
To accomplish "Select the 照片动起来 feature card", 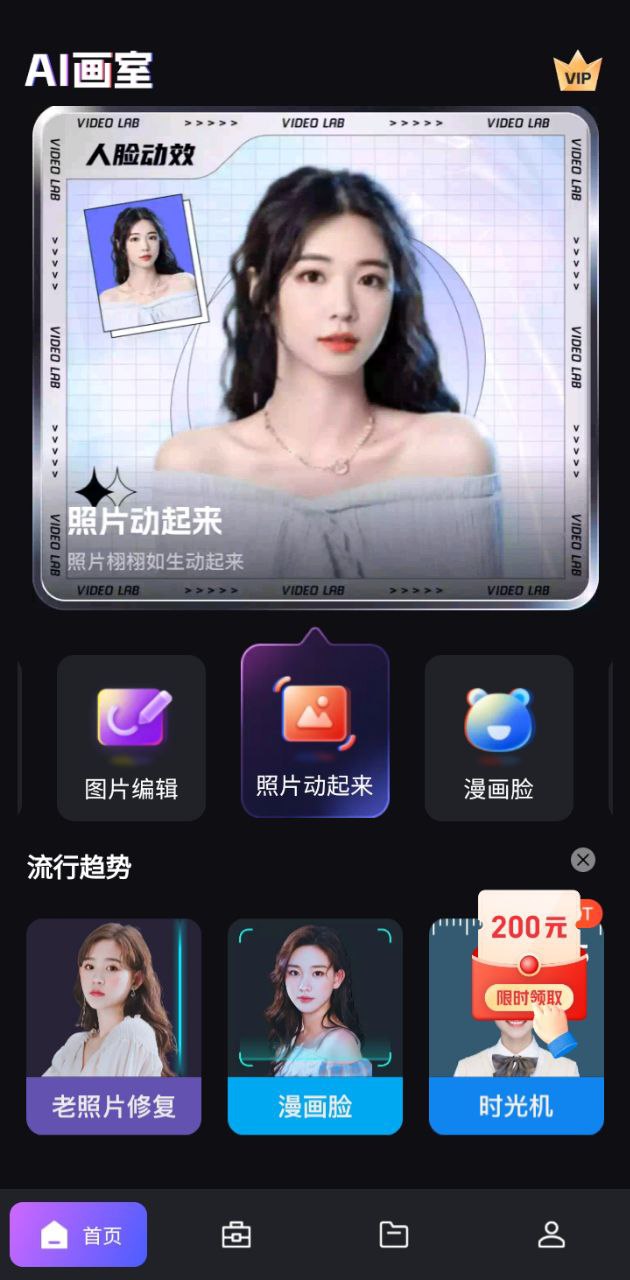I will pos(315,732).
